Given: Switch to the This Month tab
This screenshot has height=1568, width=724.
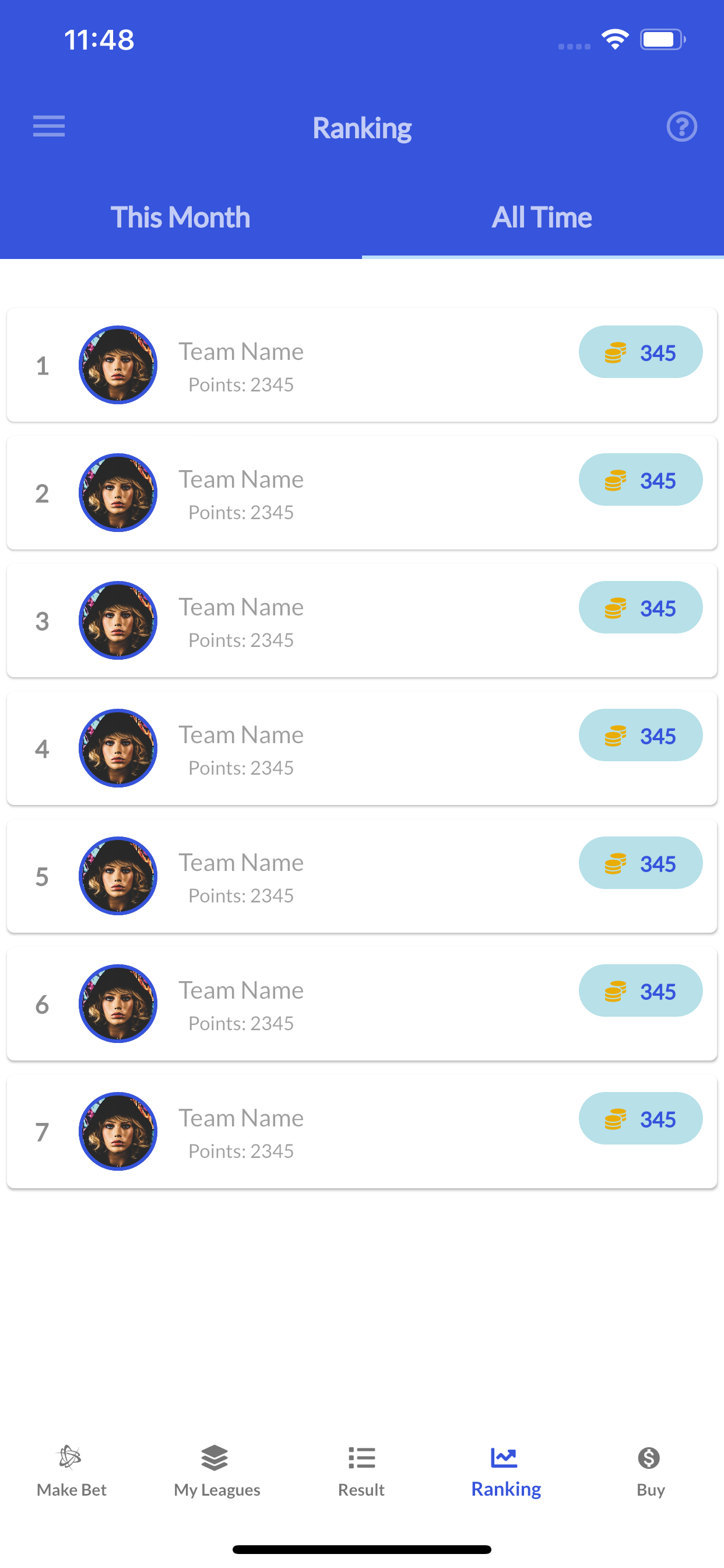Looking at the screenshot, I should pos(180,218).
